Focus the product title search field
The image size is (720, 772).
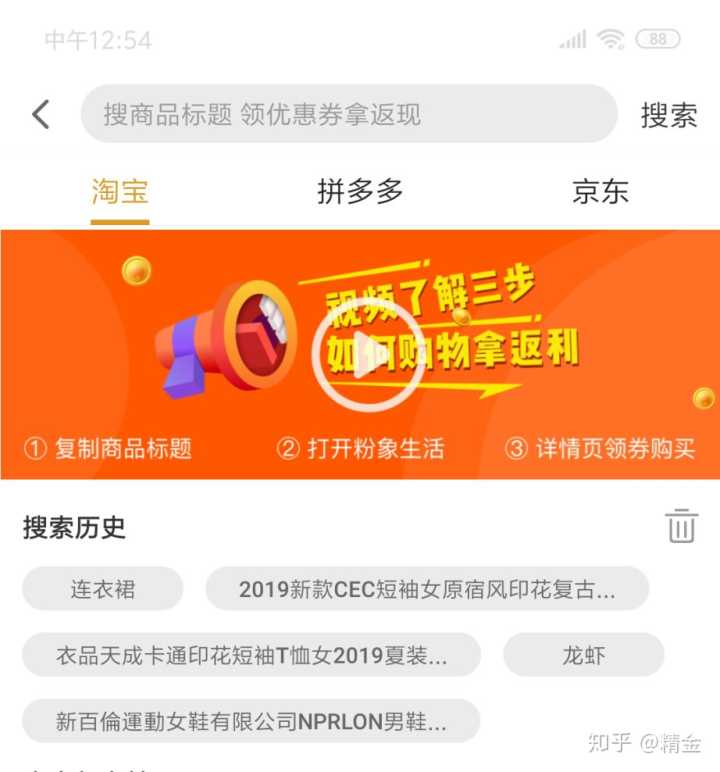click(348, 114)
